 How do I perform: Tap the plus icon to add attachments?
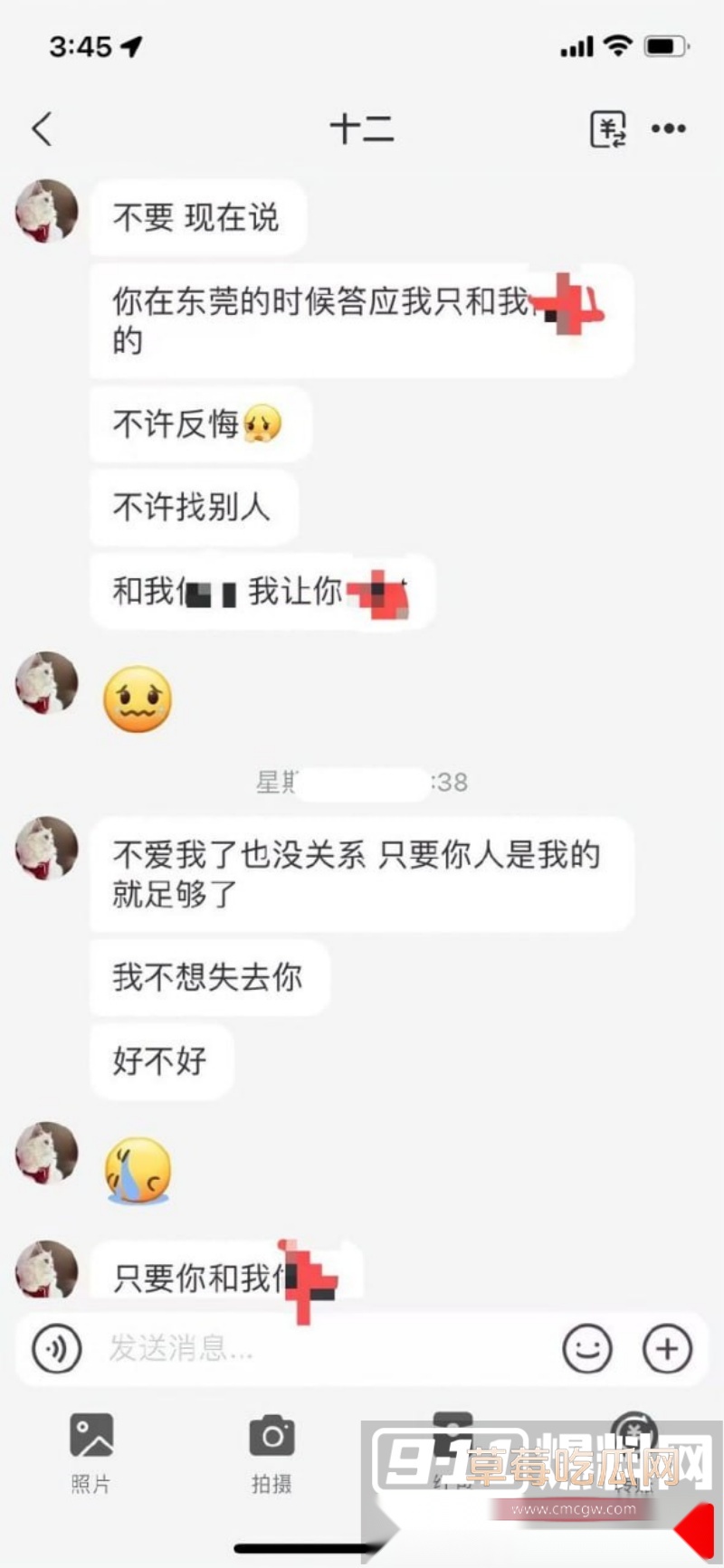point(667,1349)
